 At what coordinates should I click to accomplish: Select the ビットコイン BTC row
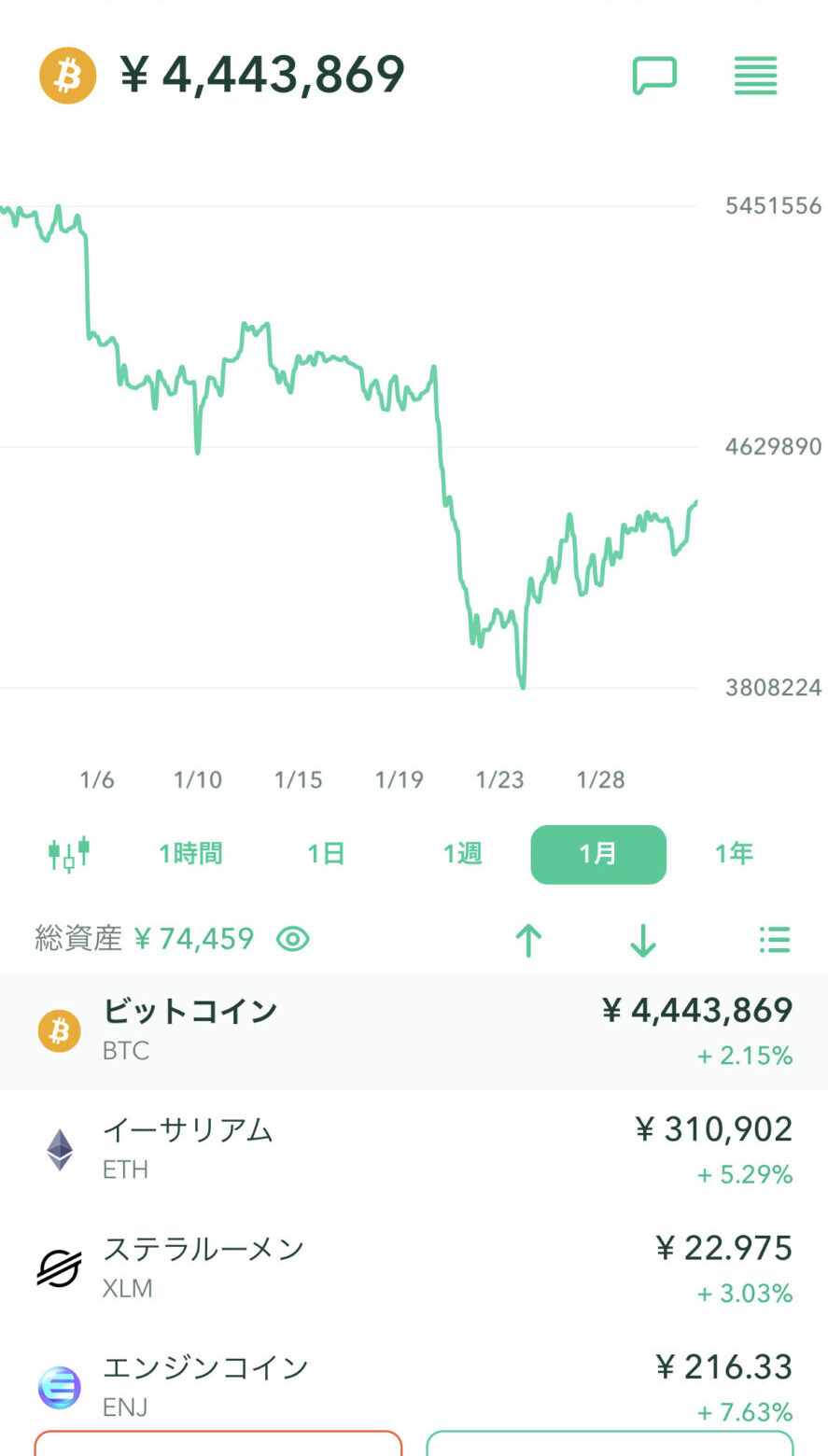pyautogui.click(x=414, y=1030)
